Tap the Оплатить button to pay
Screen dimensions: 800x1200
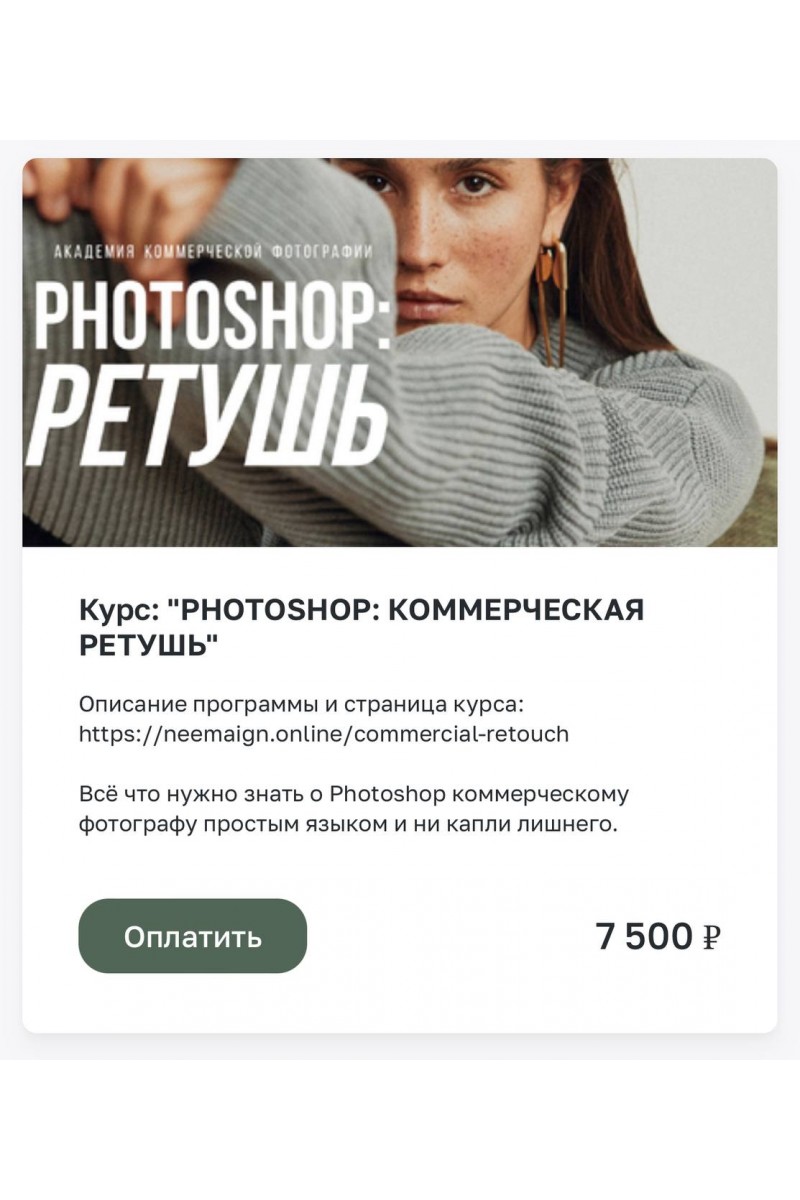pyautogui.click(x=192, y=936)
